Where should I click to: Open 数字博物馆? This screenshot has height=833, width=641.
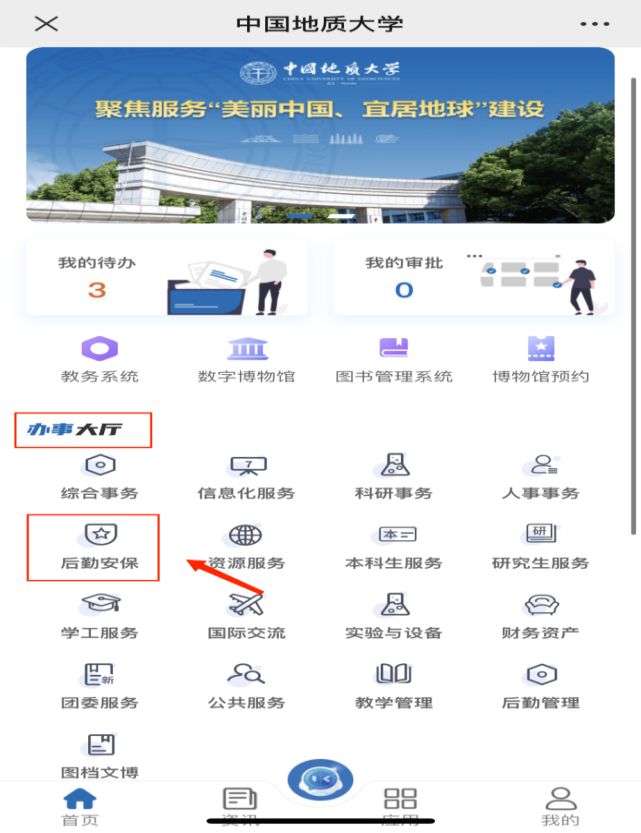click(x=246, y=361)
